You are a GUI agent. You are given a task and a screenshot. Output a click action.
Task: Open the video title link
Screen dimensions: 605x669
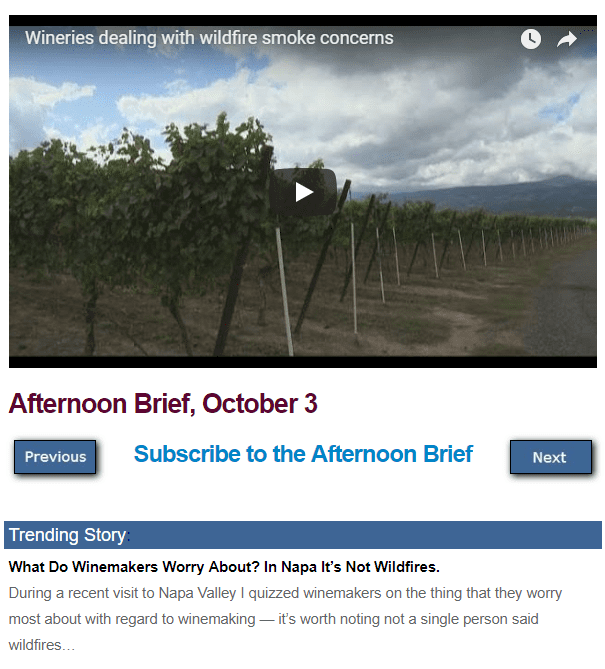pyautogui.click(x=209, y=38)
